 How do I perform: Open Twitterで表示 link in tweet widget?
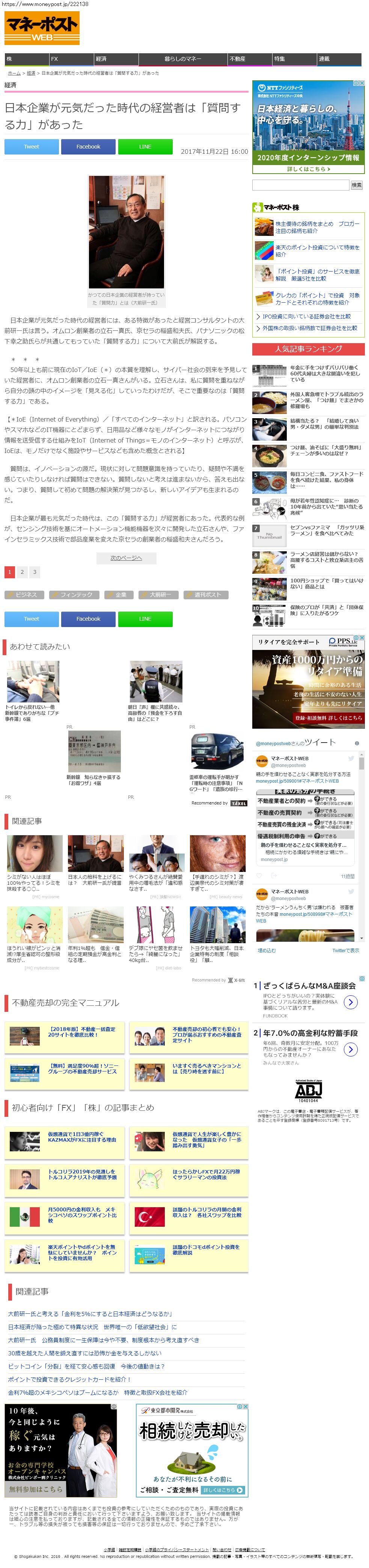(345, 950)
